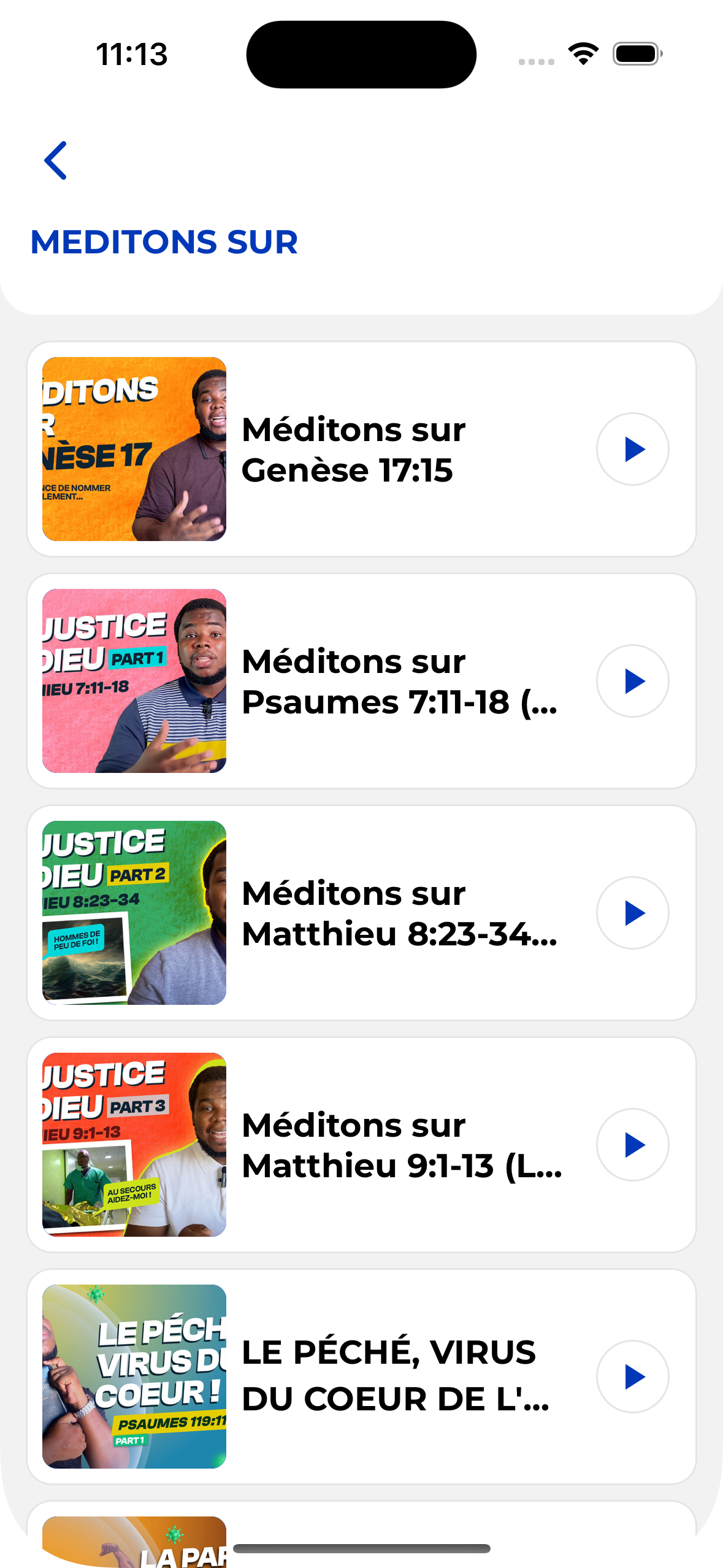This screenshot has height=1568, width=723.
Task: Open the "JUSTICE DIEU PART 3" thumbnail
Action: click(x=135, y=1145)
